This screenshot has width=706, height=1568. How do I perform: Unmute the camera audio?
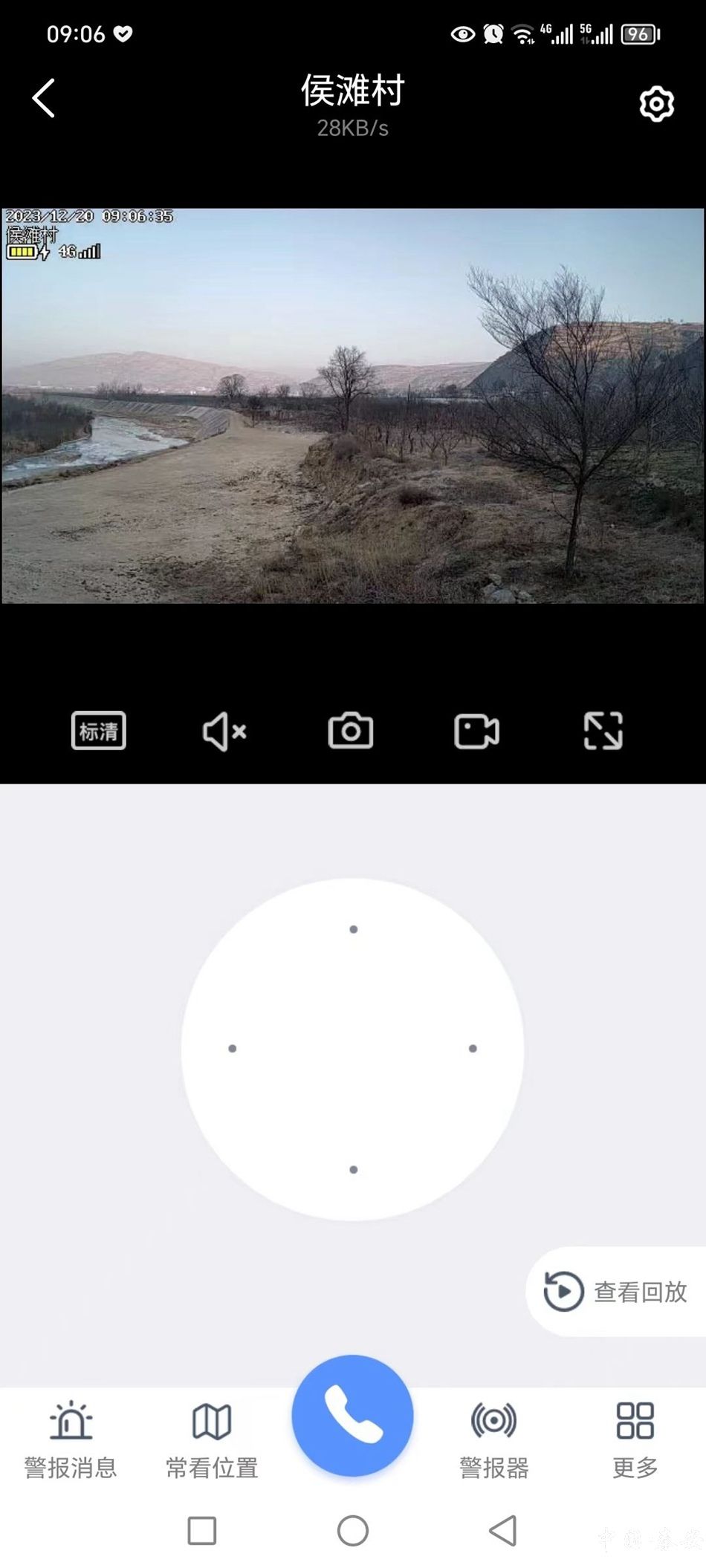coord(224,732)
